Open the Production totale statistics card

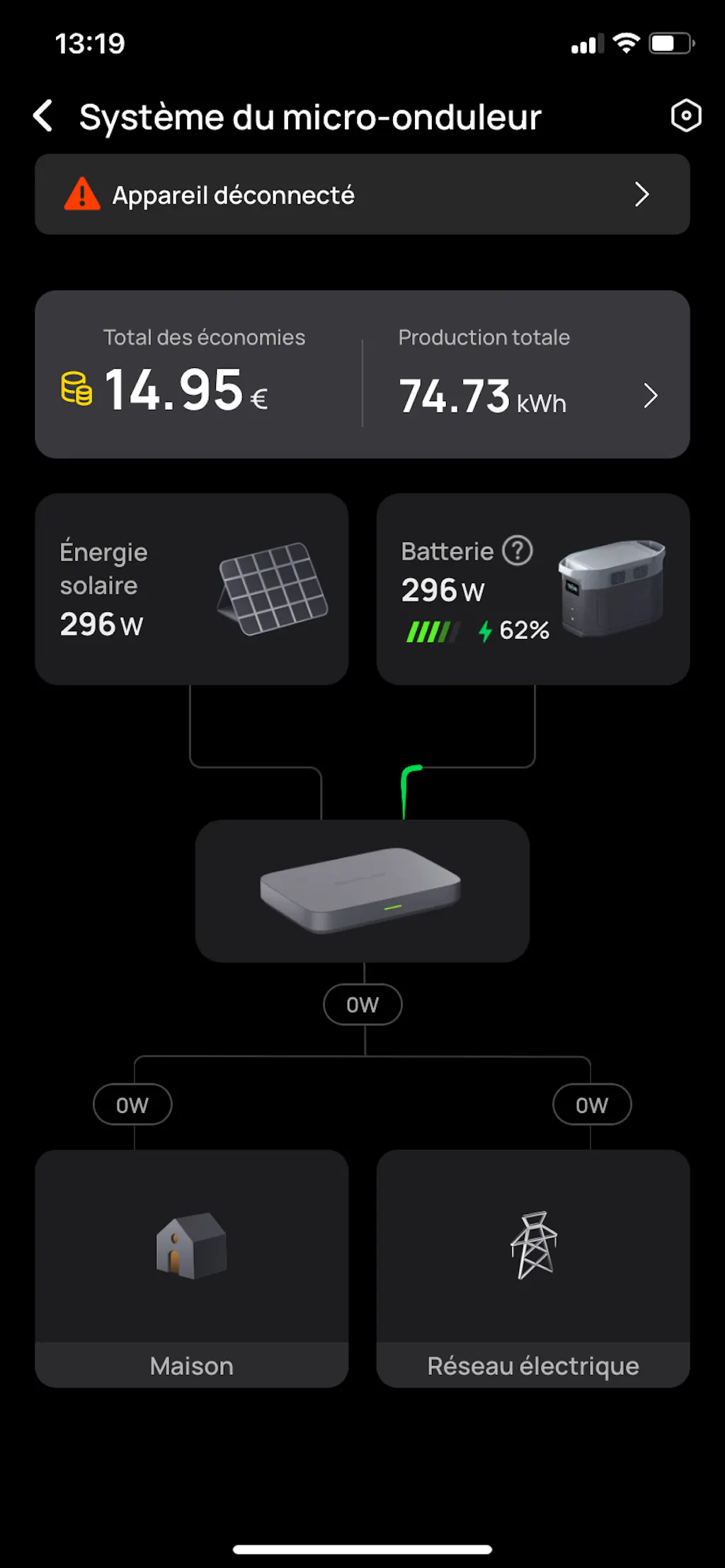tap(527, 375)
